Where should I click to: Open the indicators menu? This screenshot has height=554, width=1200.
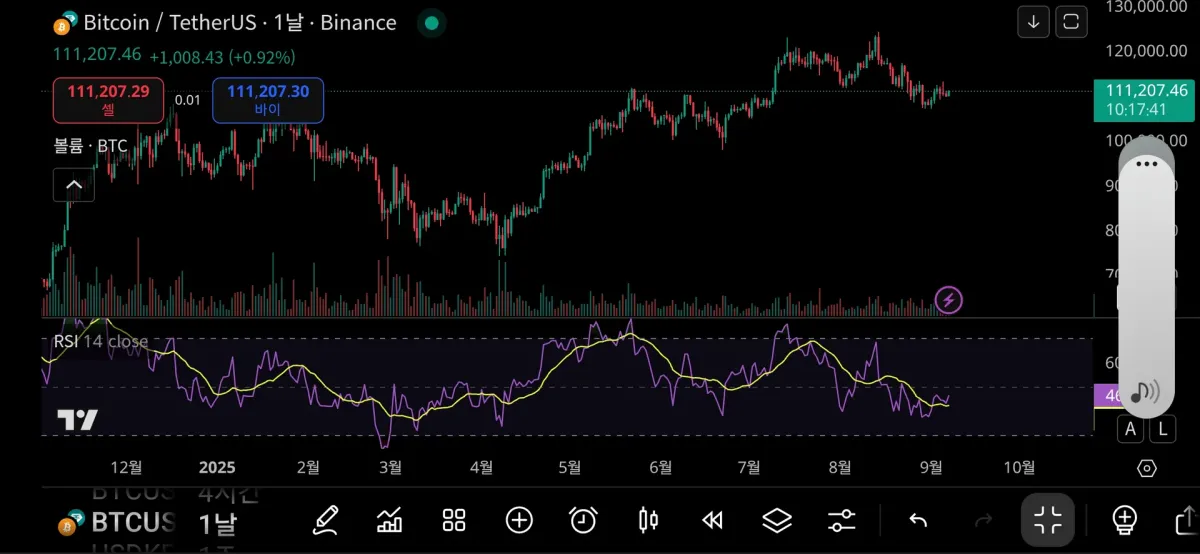click(389, 520)
